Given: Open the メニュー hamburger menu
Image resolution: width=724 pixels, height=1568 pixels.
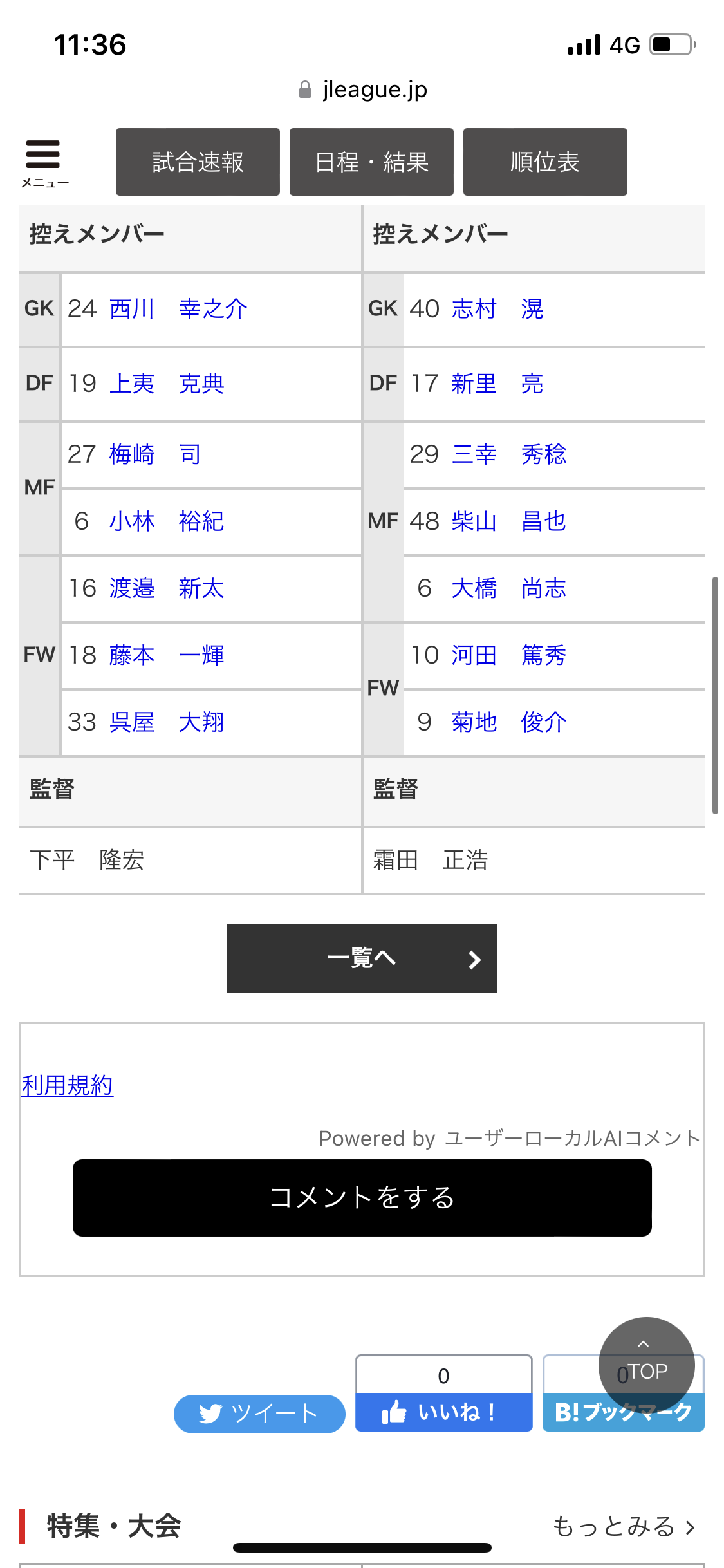Looking at the screenshot, I should 44,162.
